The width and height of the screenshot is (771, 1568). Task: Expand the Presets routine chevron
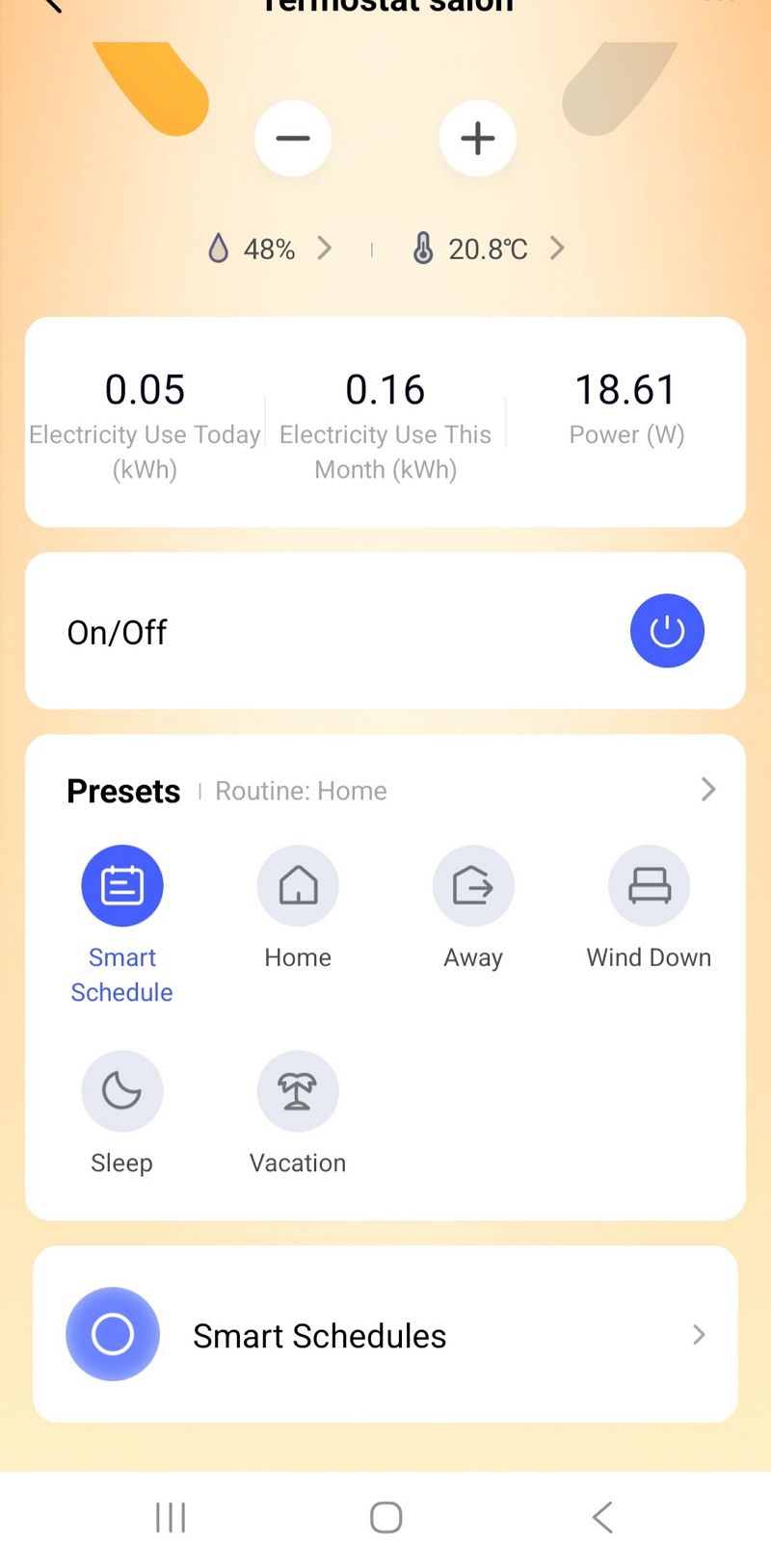[x=708, y=790]
